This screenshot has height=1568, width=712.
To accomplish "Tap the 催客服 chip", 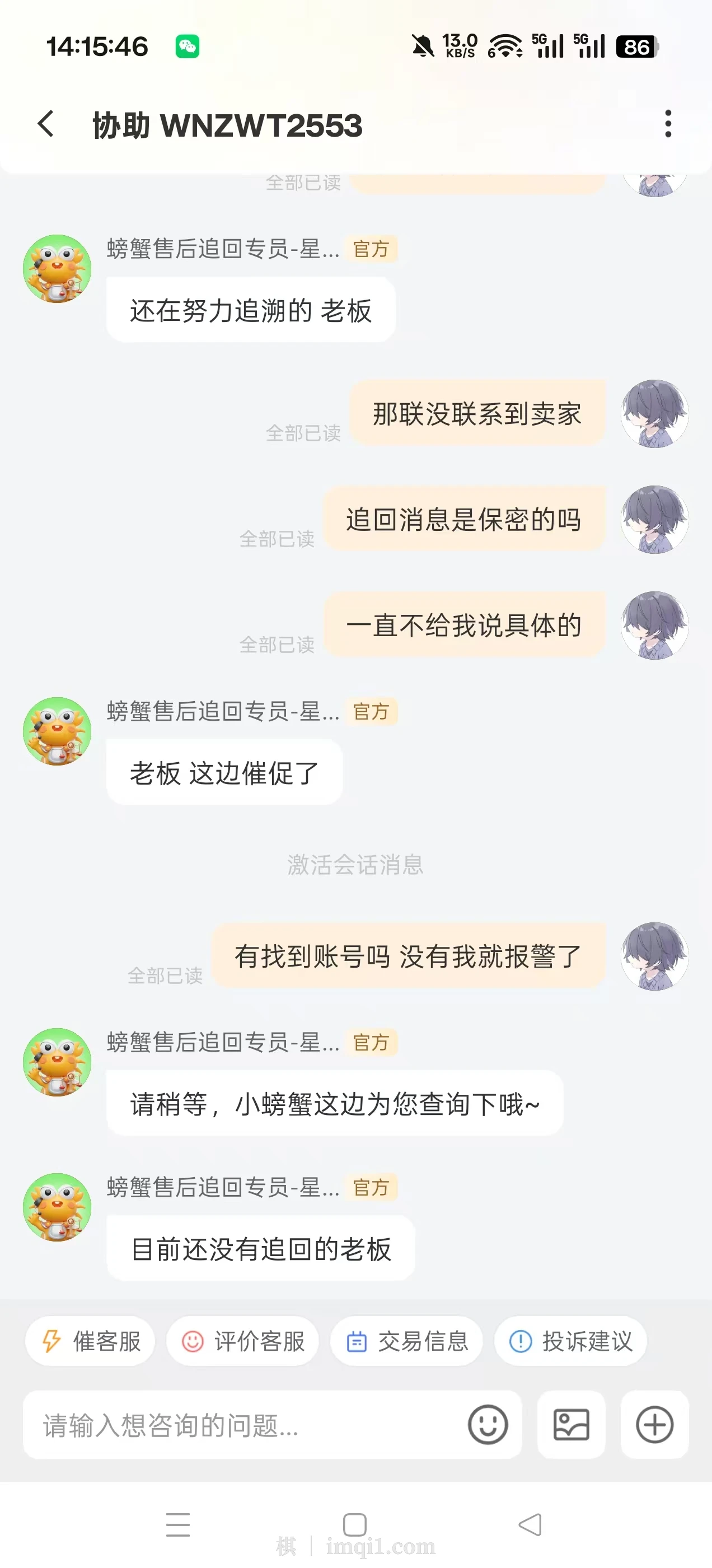I will (90, 1341).
